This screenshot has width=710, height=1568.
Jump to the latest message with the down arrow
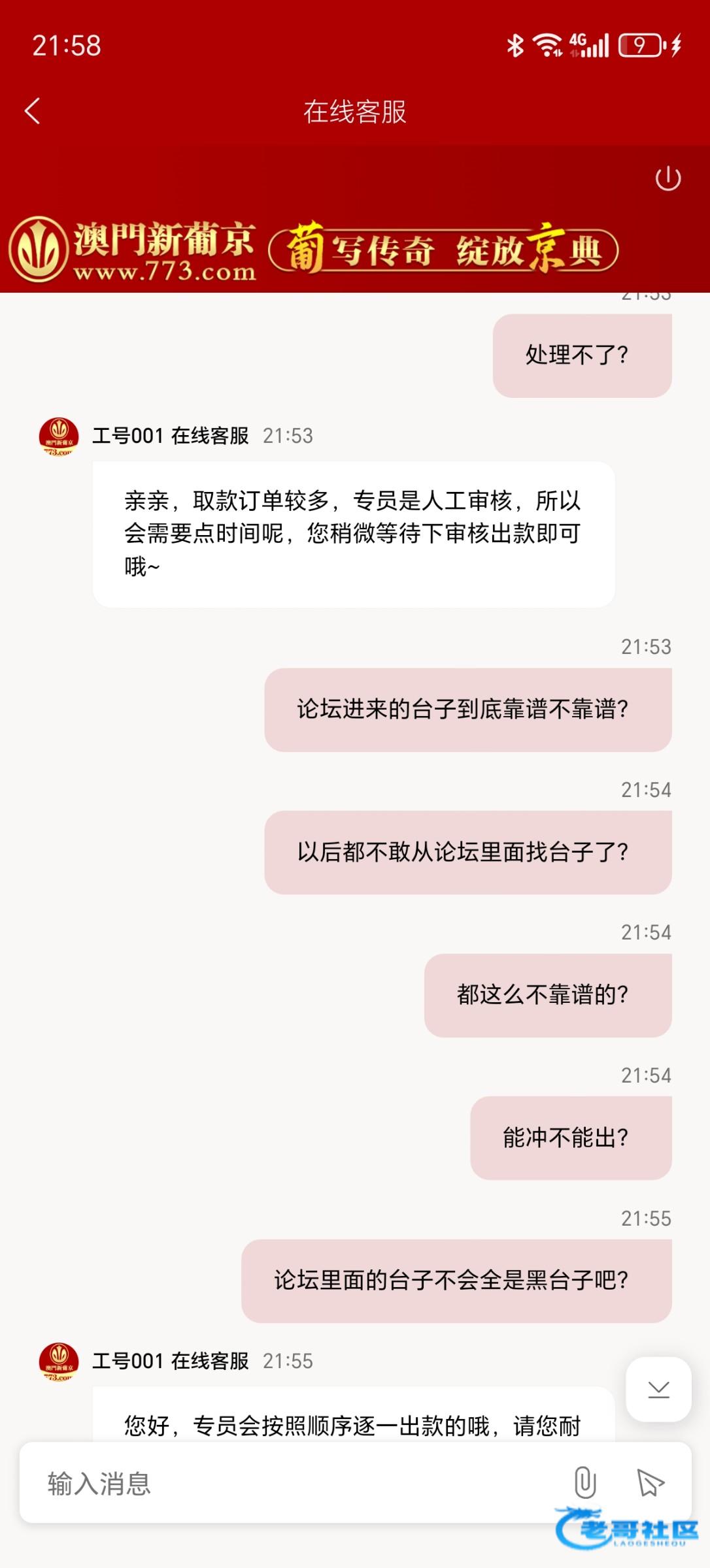658,1388
